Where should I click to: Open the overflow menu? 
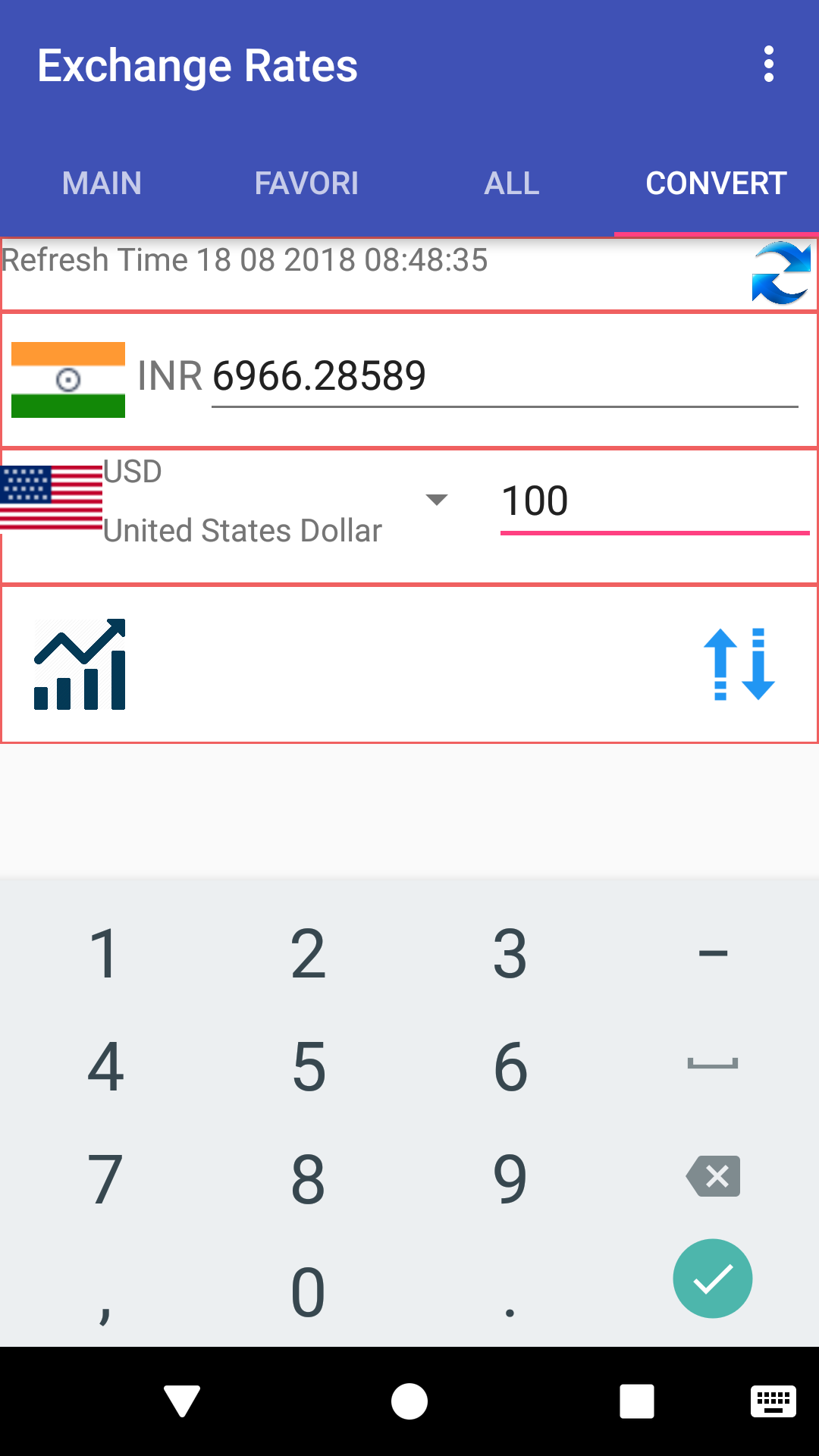click(768, 64)
